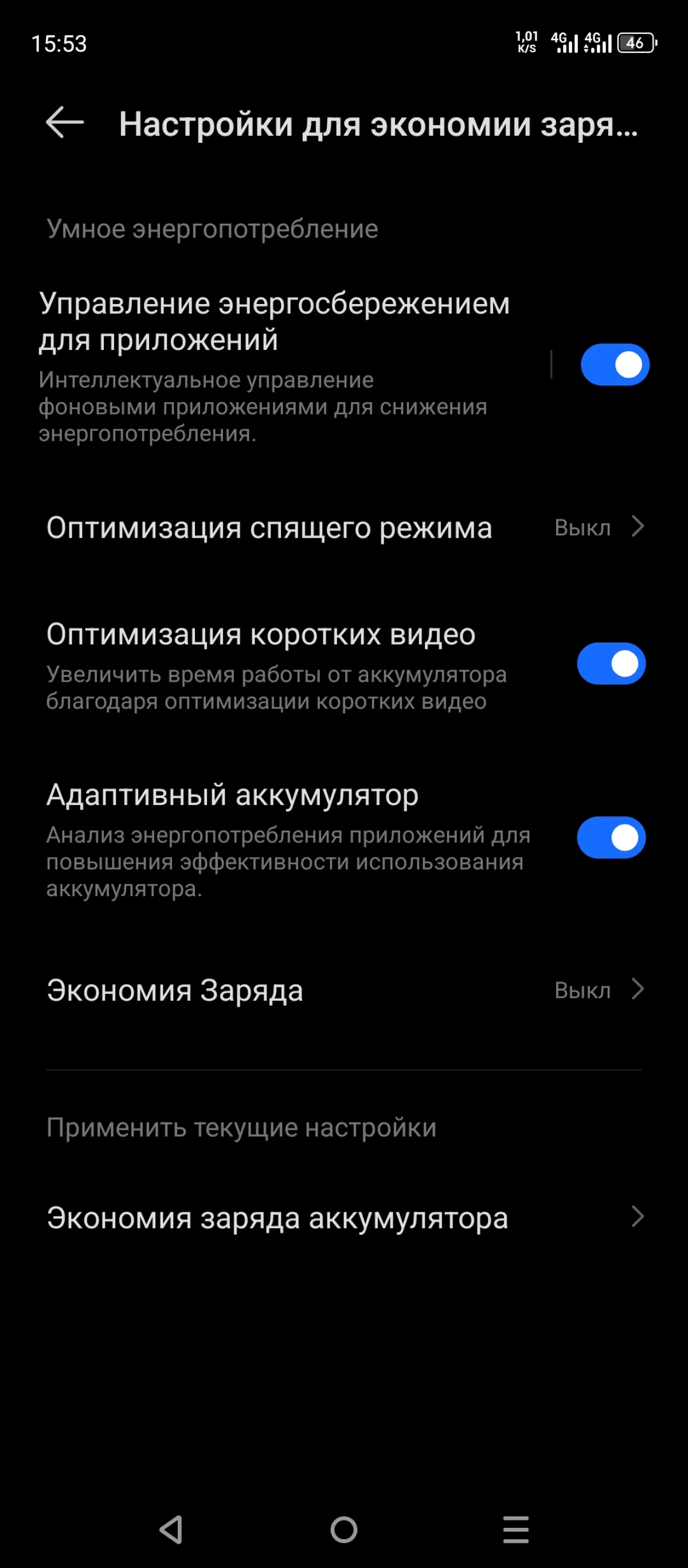This screenshot has height=1568, width=688.
Task: Tap the 1,01 K/s network speed indicator
Action: (x=526, y=42)
